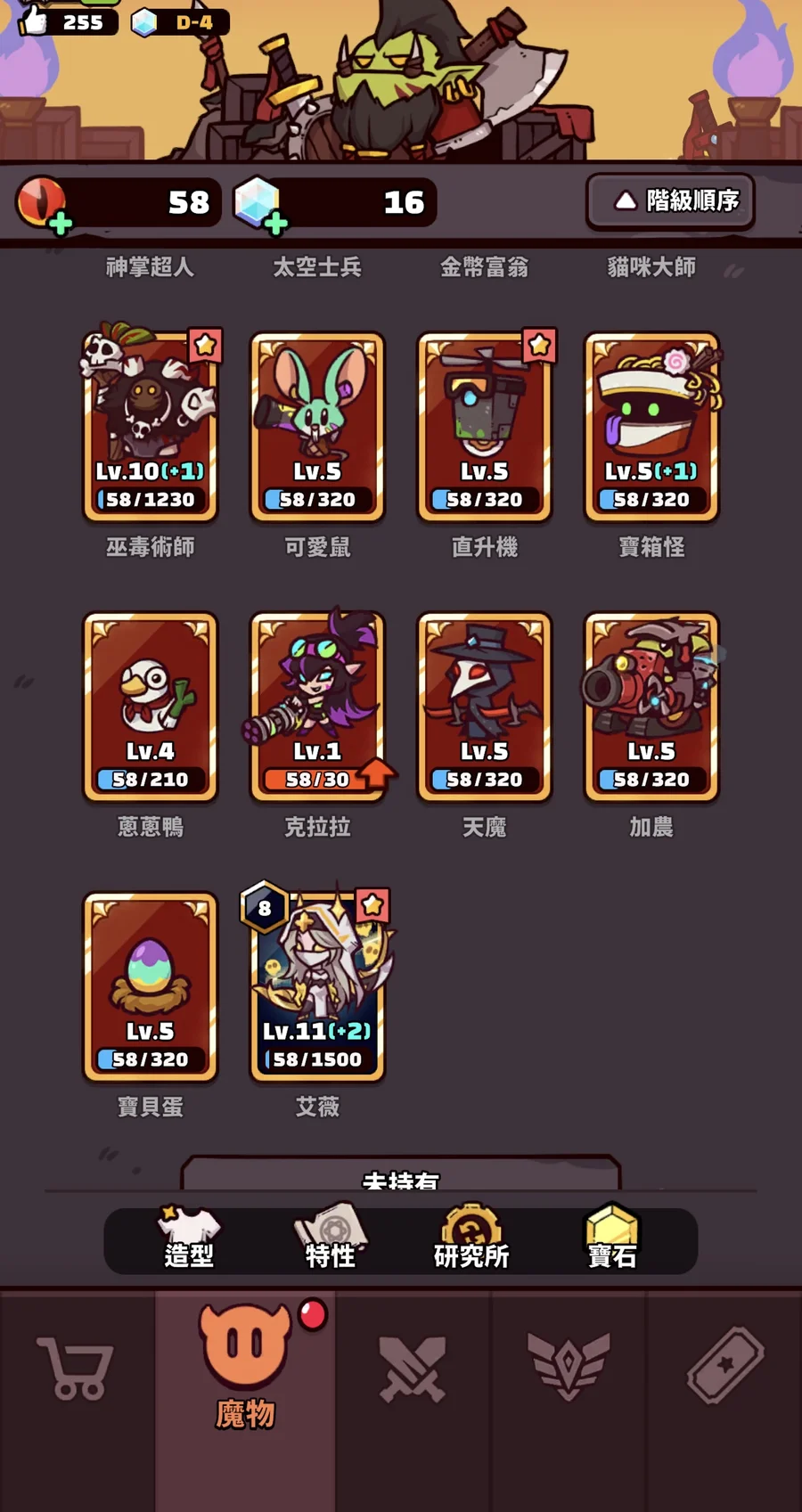Select the 天魔 card
The height and width of the screenshot is (1512, 802).
[485, 706]
